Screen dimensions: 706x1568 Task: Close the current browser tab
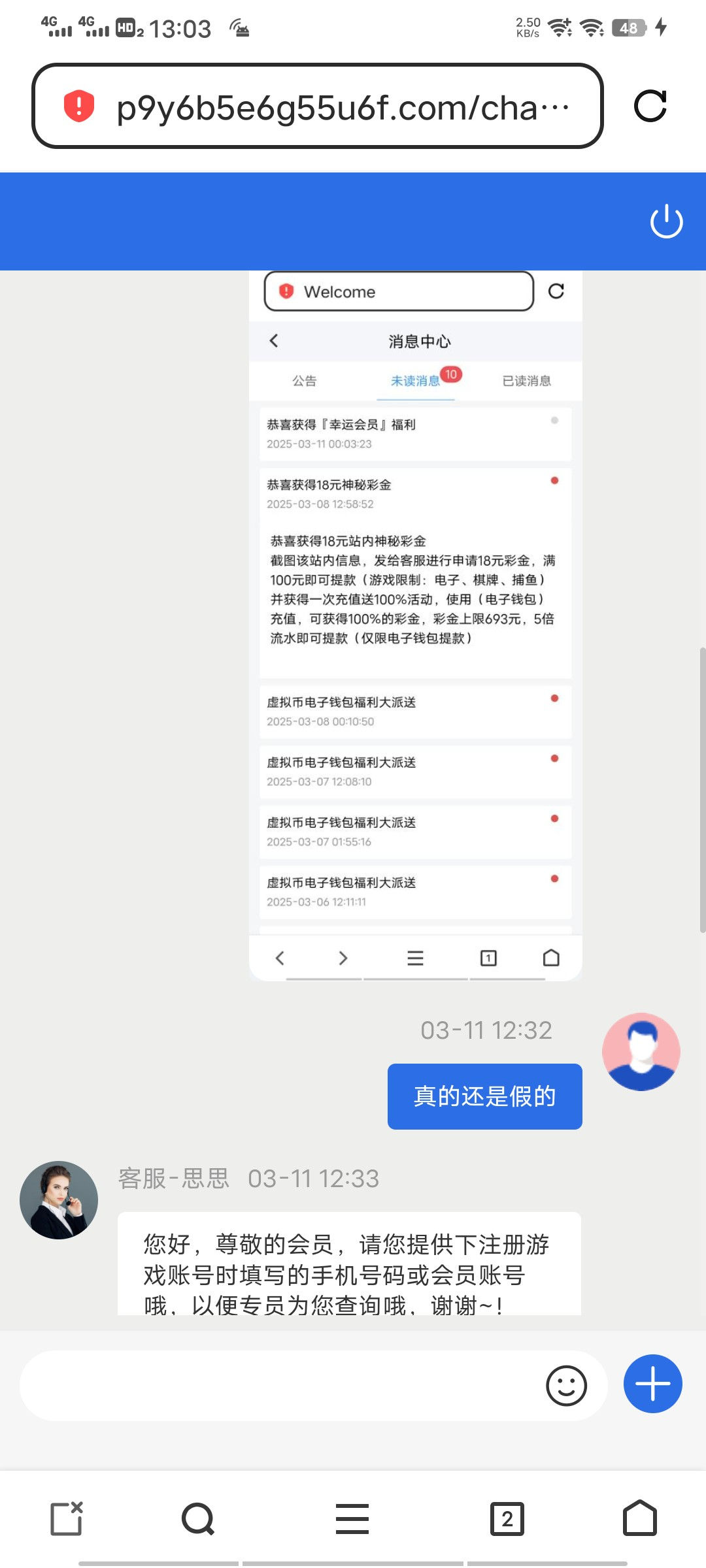click(67, 1518)
